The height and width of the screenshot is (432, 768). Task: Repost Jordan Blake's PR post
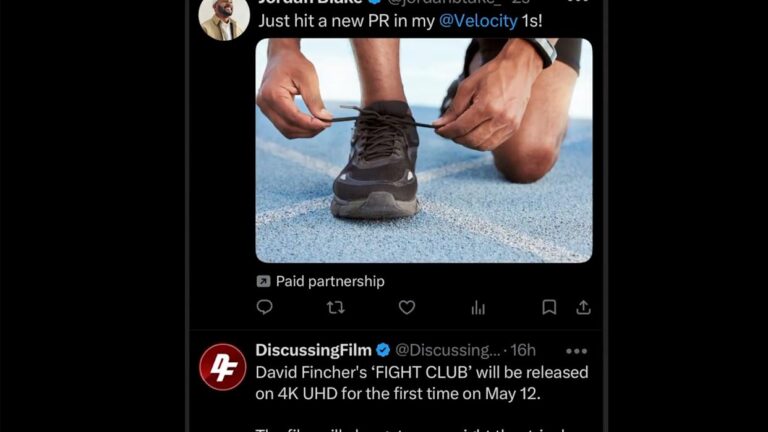tap(336, 307)
